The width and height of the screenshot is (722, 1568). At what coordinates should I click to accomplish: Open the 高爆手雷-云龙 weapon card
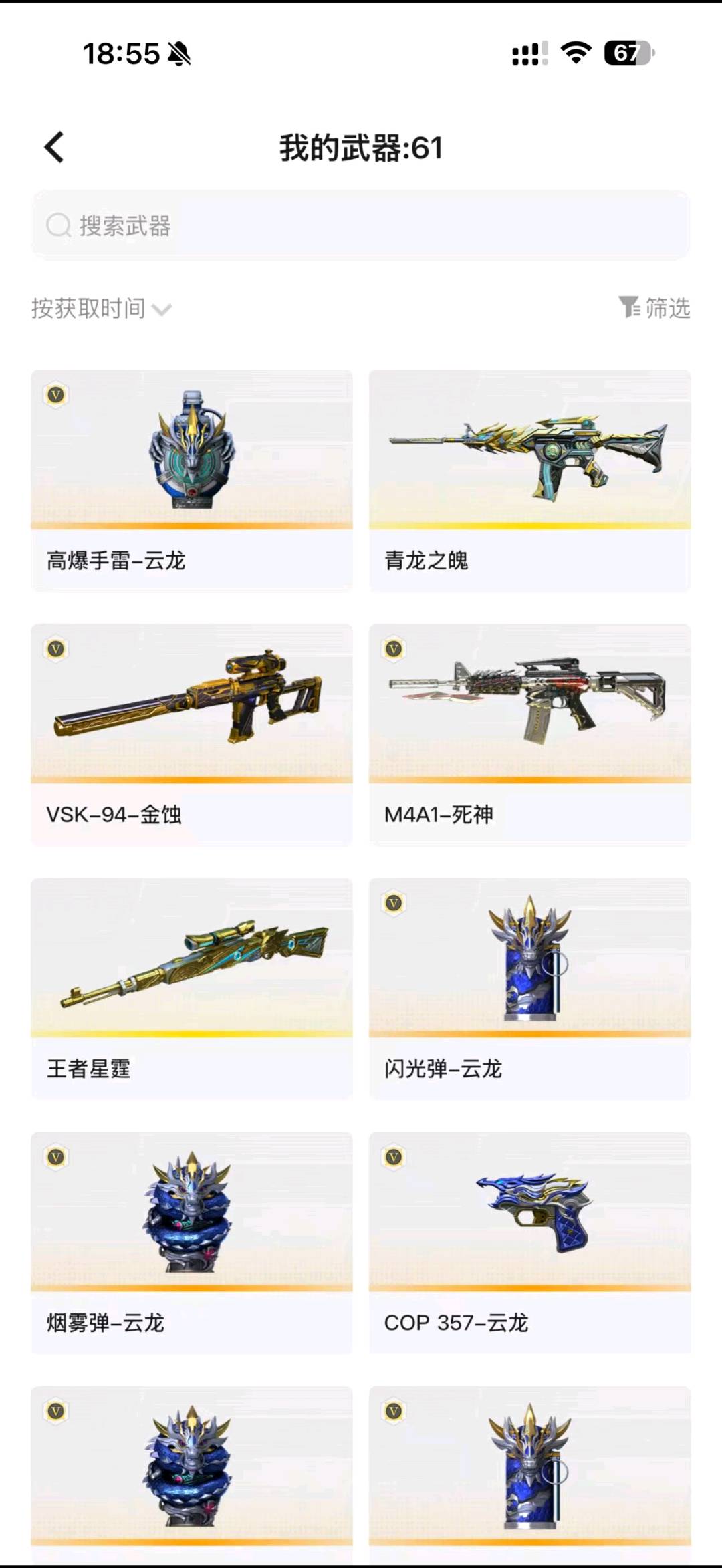click(x=192, y=481)
